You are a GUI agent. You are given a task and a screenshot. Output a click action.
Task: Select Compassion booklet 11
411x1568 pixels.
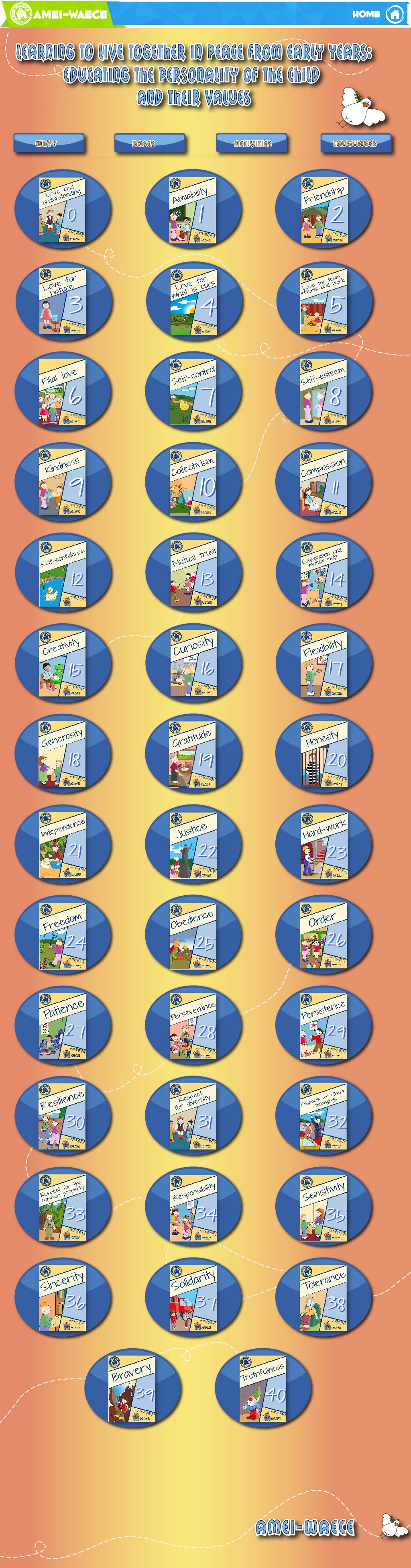click(x=324, y=482)
